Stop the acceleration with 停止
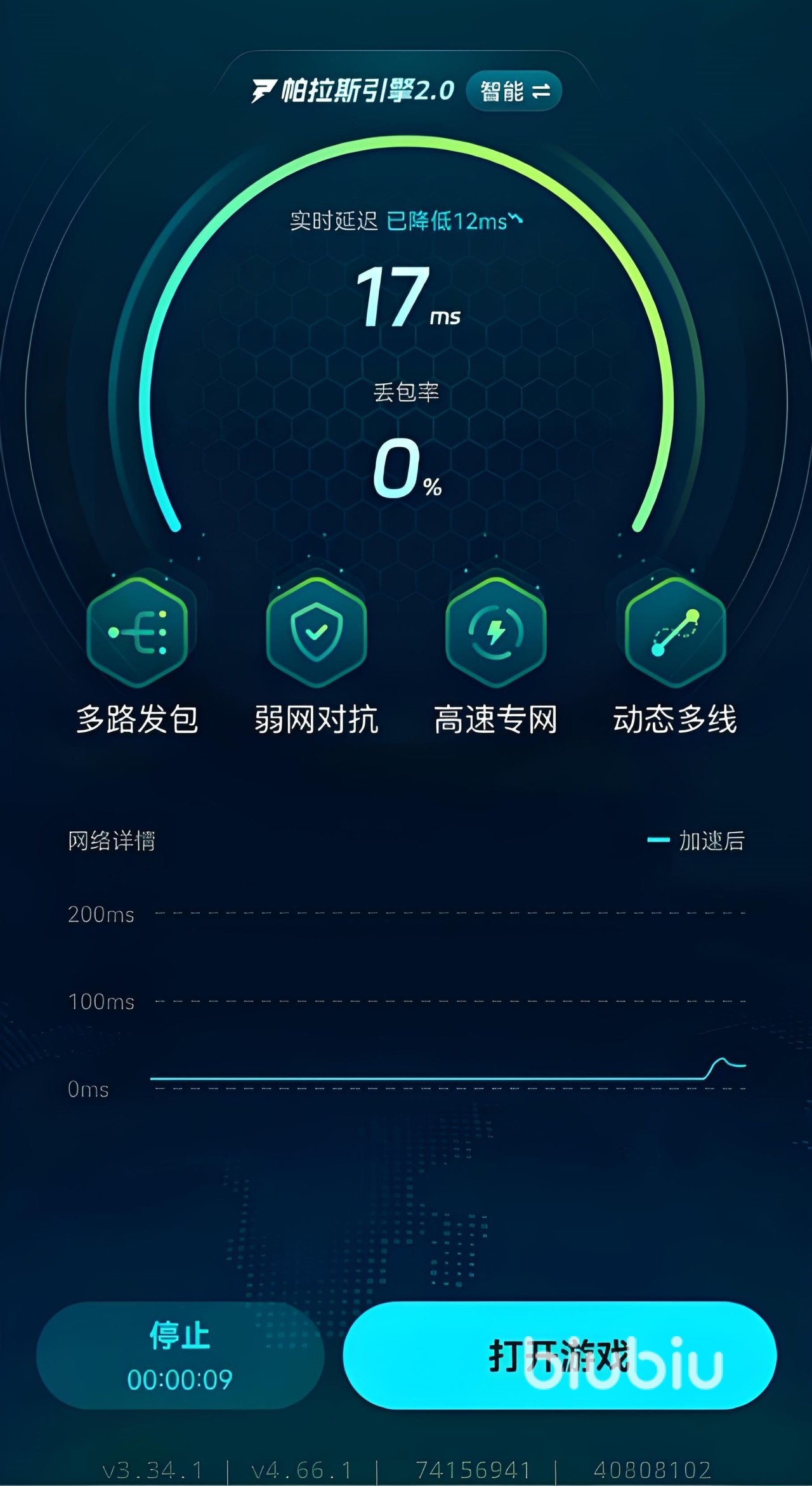The width and height of the screenshot is (812, 1486). [180, 1355]
